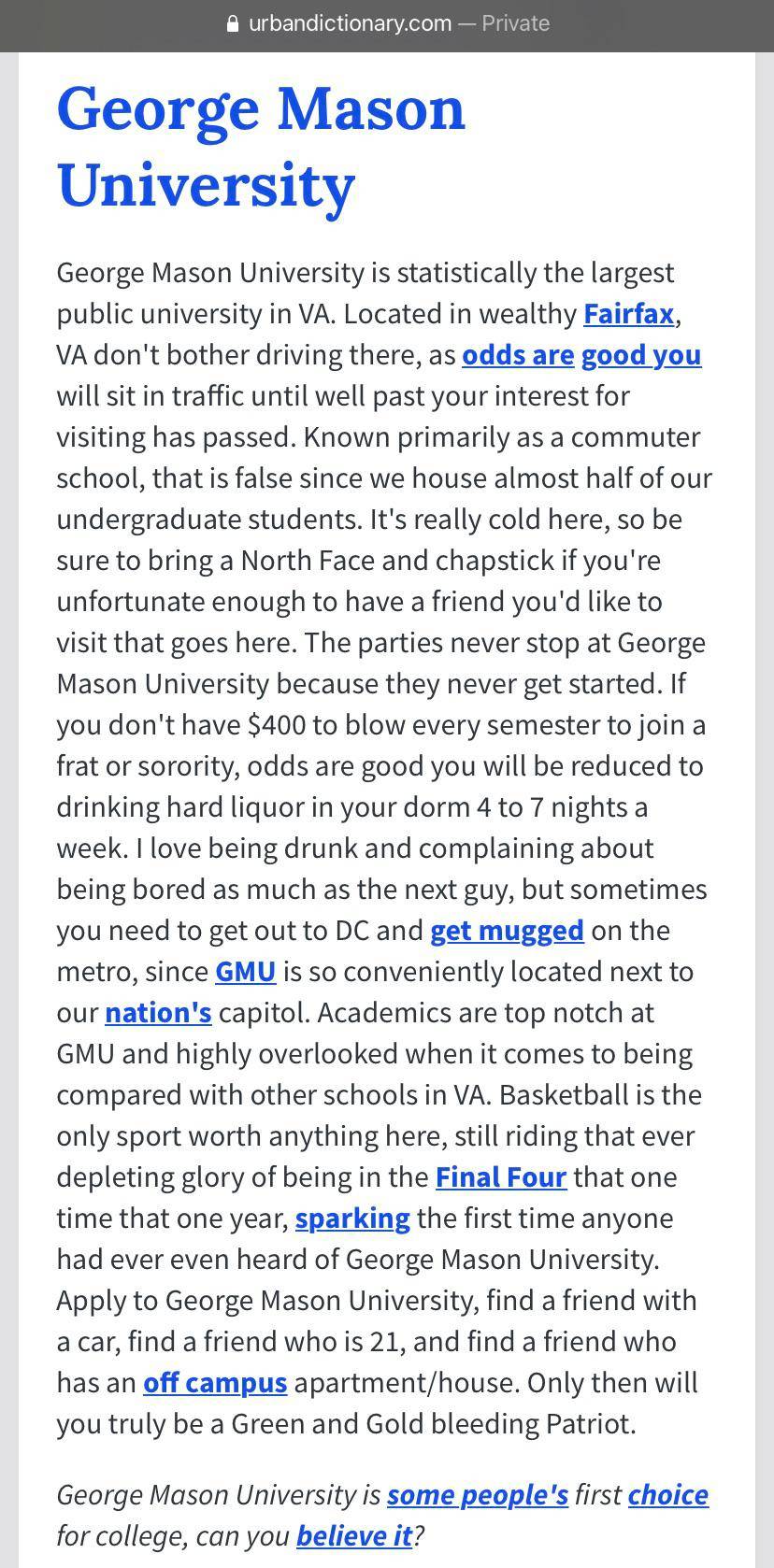Open the Fairfax definition link
The image size is (774, 1568).
[626, 314]
